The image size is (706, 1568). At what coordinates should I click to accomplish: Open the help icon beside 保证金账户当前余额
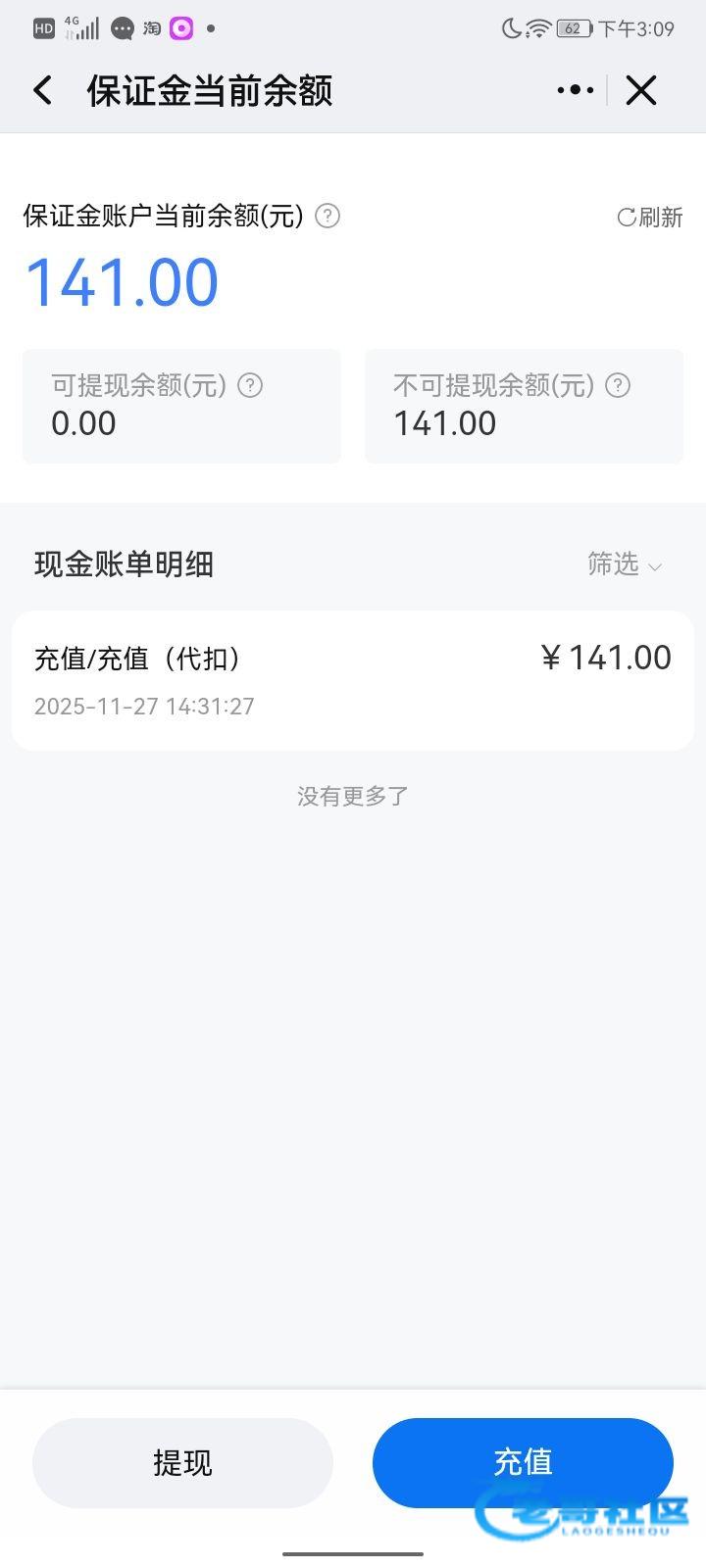(328, 216)
